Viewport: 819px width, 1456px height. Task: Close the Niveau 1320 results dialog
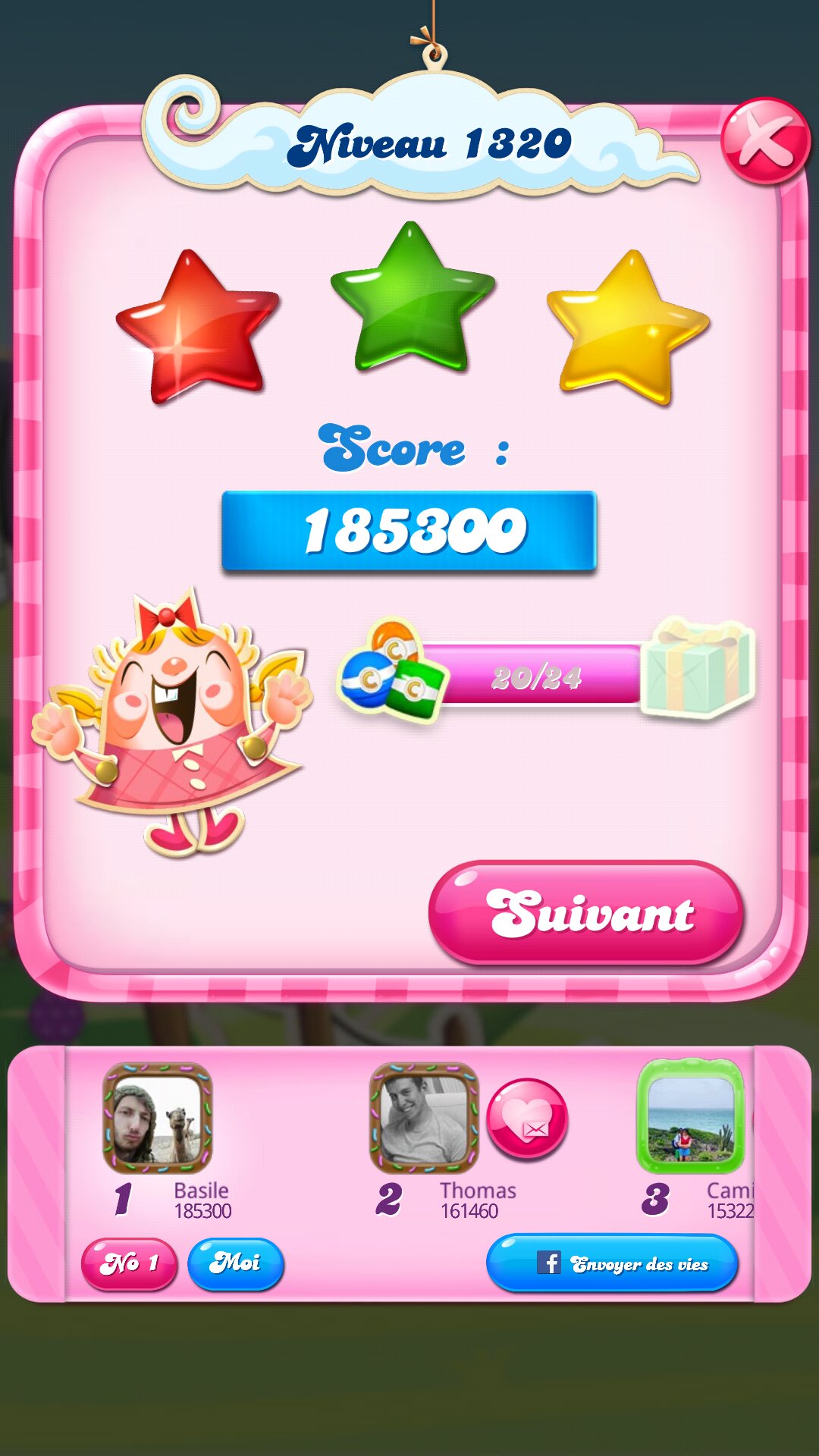(x=764, y=140)
